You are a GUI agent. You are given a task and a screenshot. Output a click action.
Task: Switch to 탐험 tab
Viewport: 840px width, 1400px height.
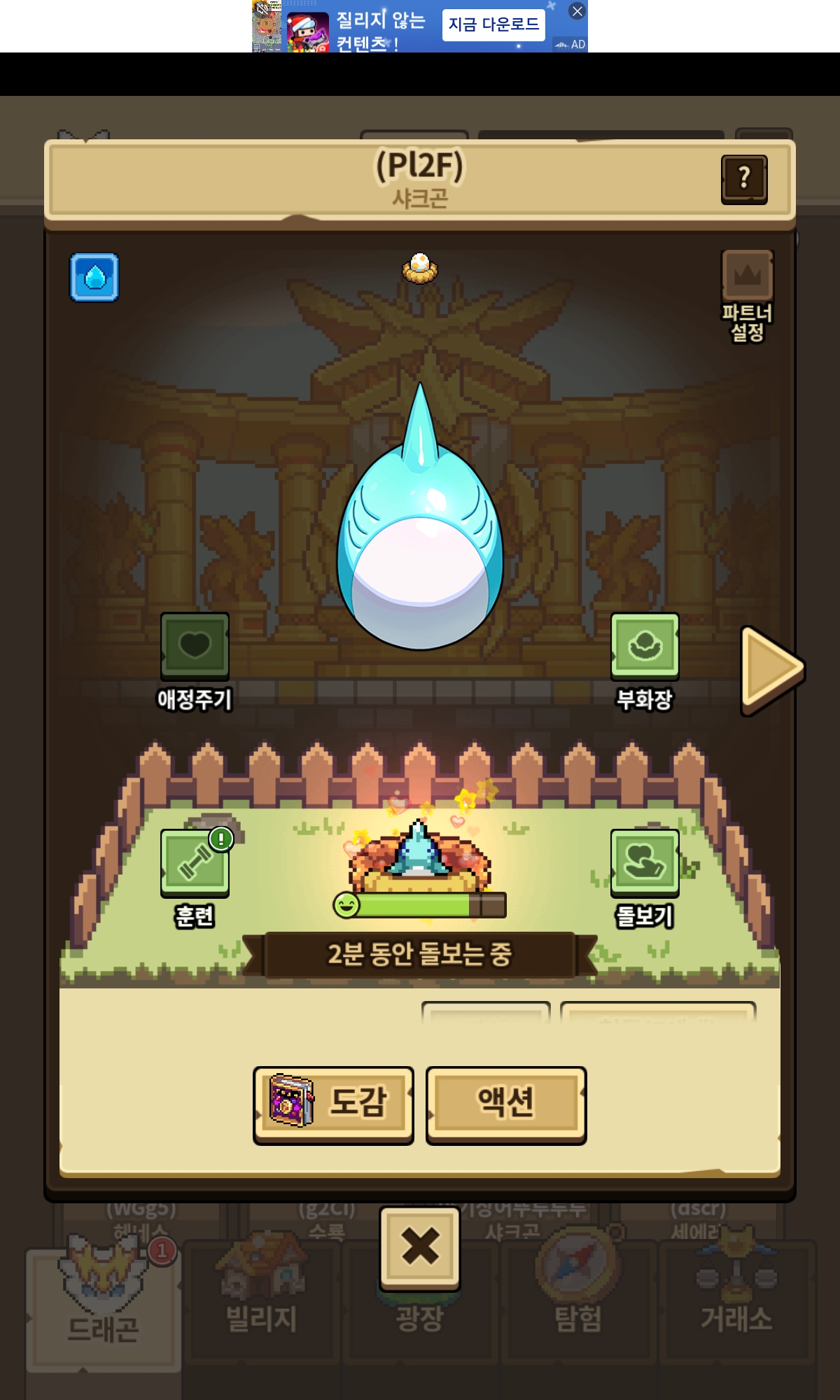click(x=577, y=1302)
